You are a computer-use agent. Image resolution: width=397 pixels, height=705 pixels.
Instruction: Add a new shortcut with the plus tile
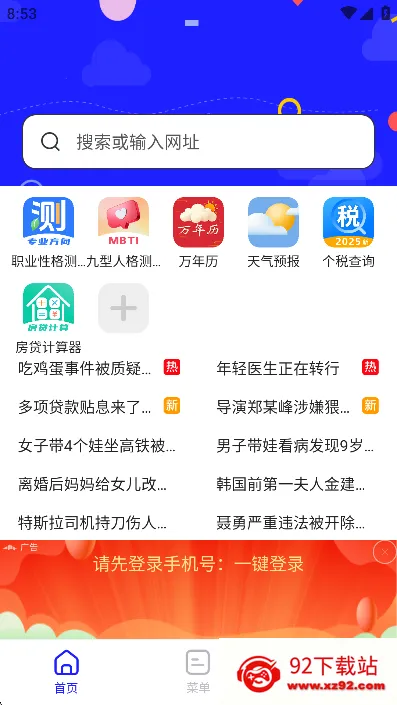pos(123,308)
